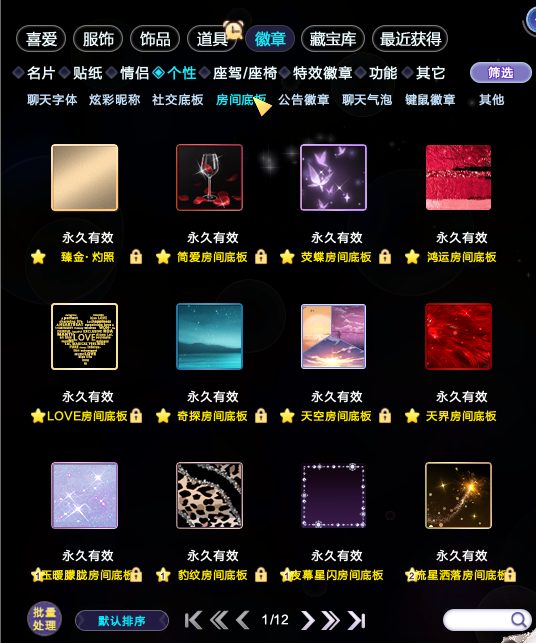Pick the 天空房间底板 tile

pyautogui.click(x=333, y=336)
